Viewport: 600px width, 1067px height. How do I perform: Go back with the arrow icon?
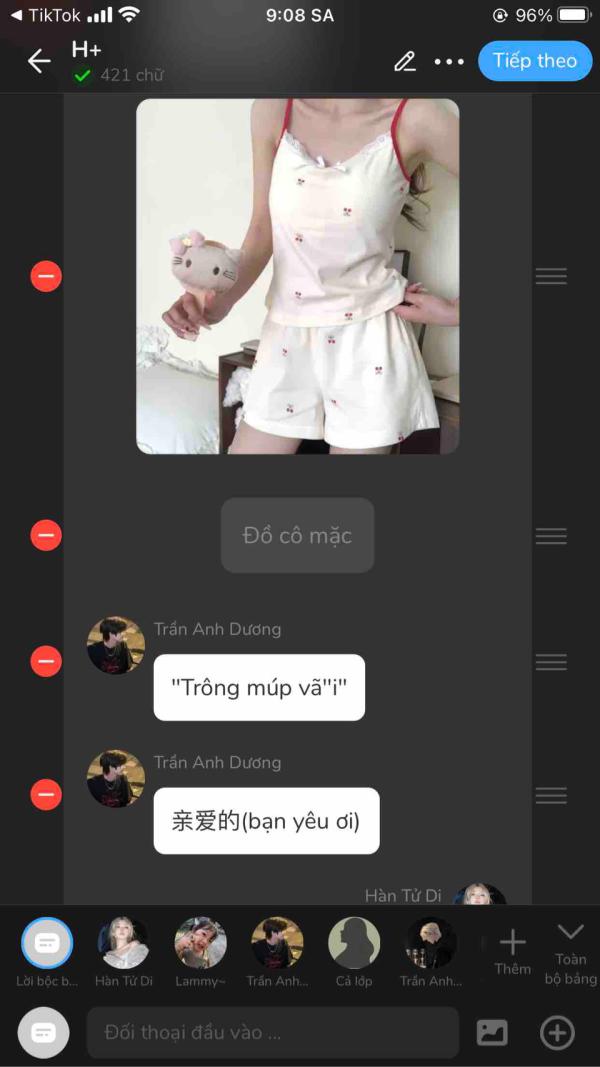coord(39,61)
